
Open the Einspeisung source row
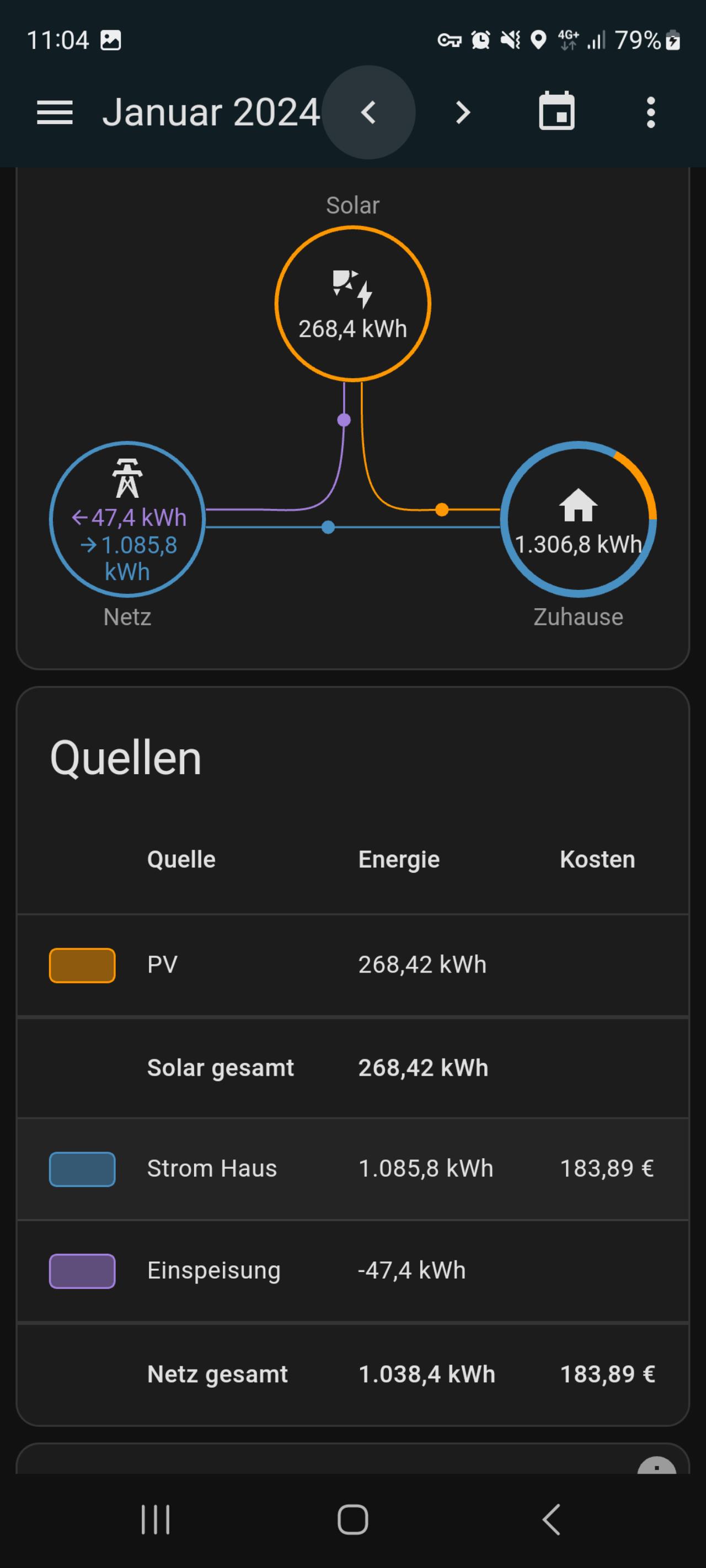pos(352,1270)
